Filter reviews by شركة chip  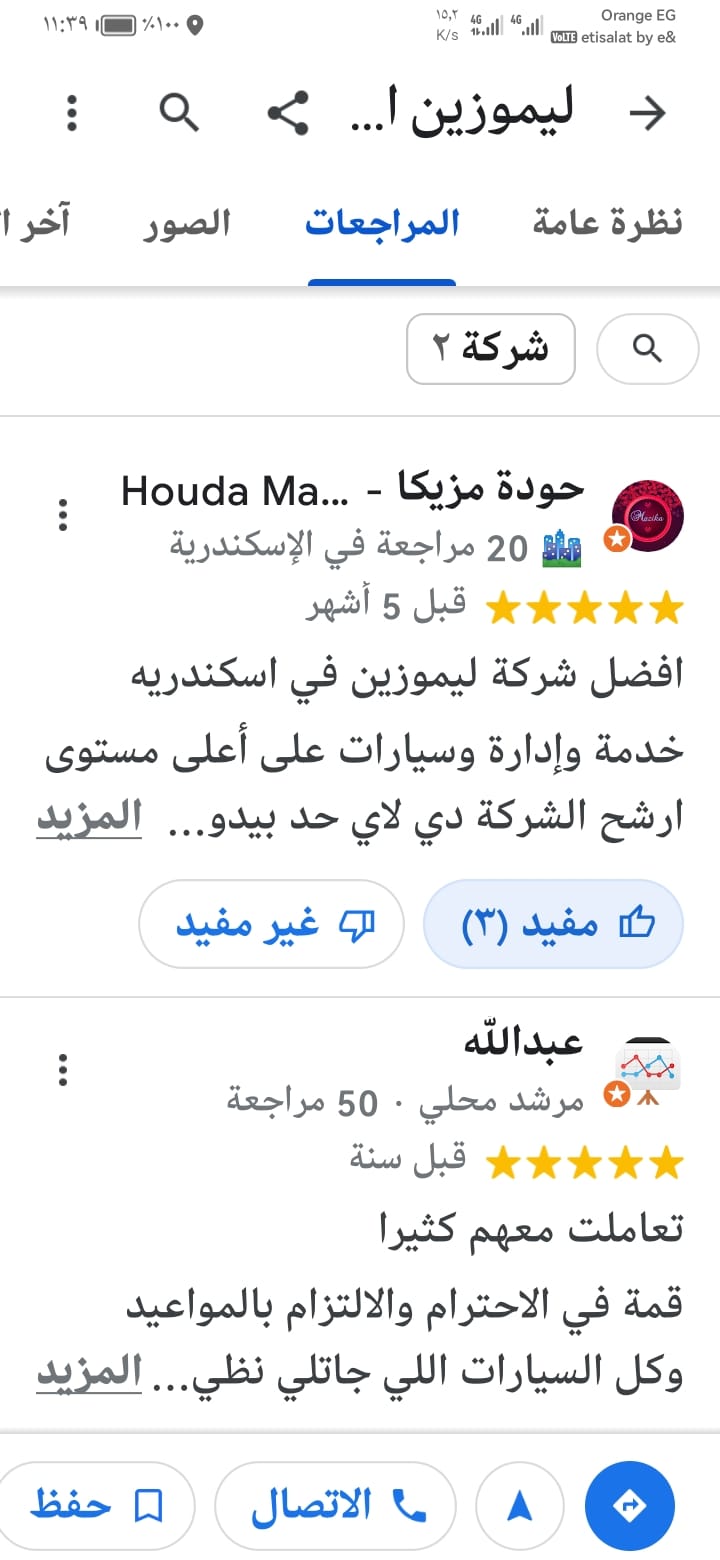click(x=490, y=349)
